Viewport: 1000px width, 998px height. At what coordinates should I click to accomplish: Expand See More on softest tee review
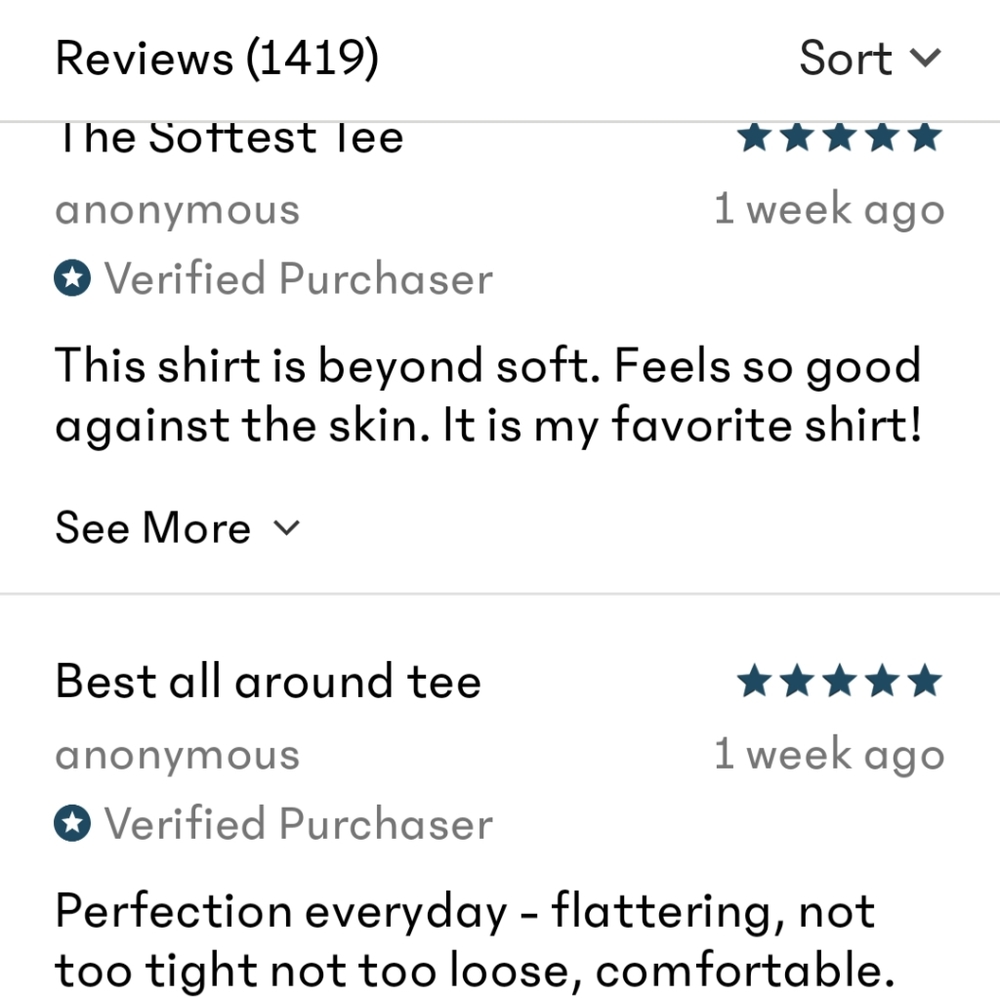tap(177, 527)
